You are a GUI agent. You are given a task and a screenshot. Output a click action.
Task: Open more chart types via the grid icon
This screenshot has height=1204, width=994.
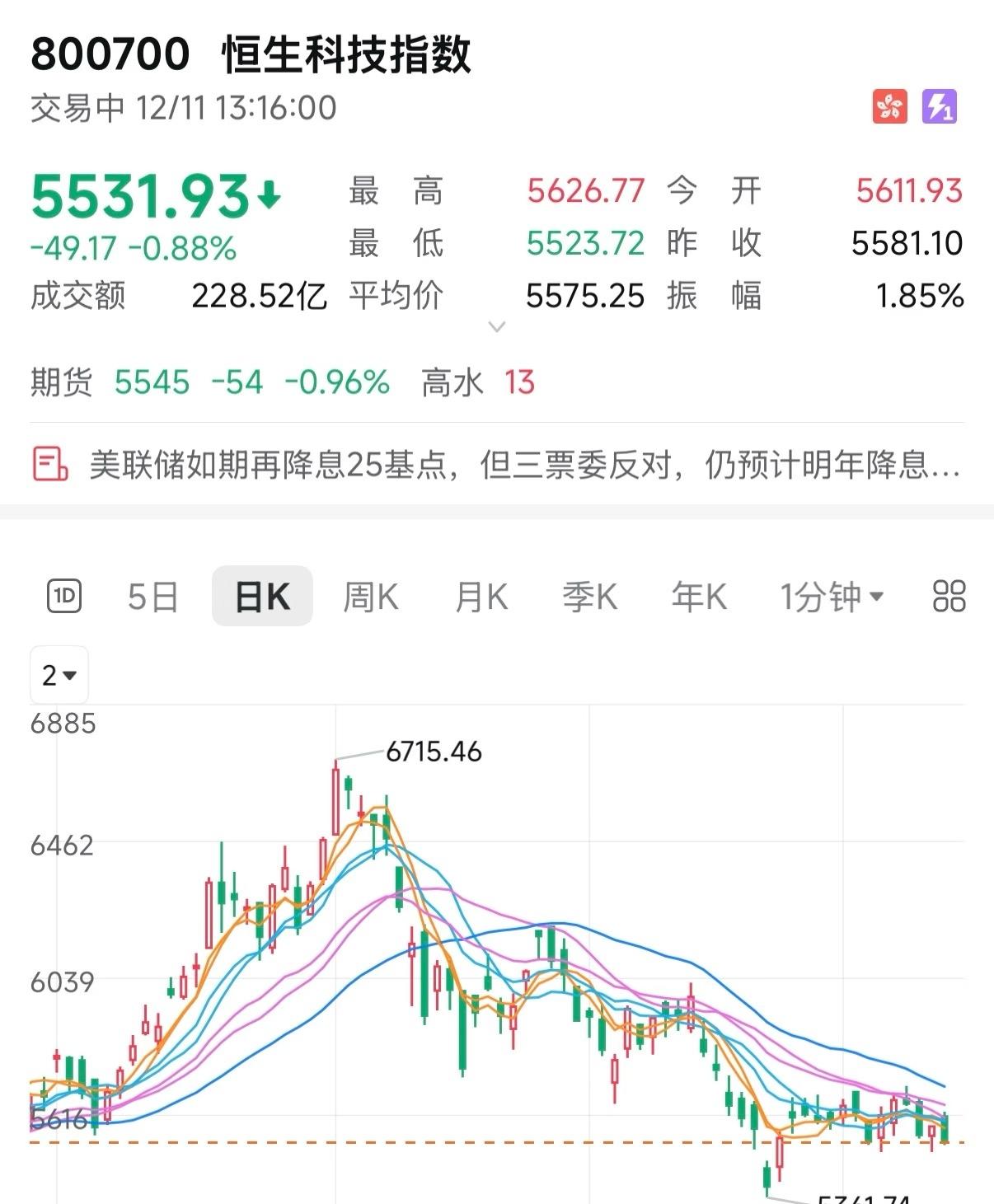coord(949,596)
